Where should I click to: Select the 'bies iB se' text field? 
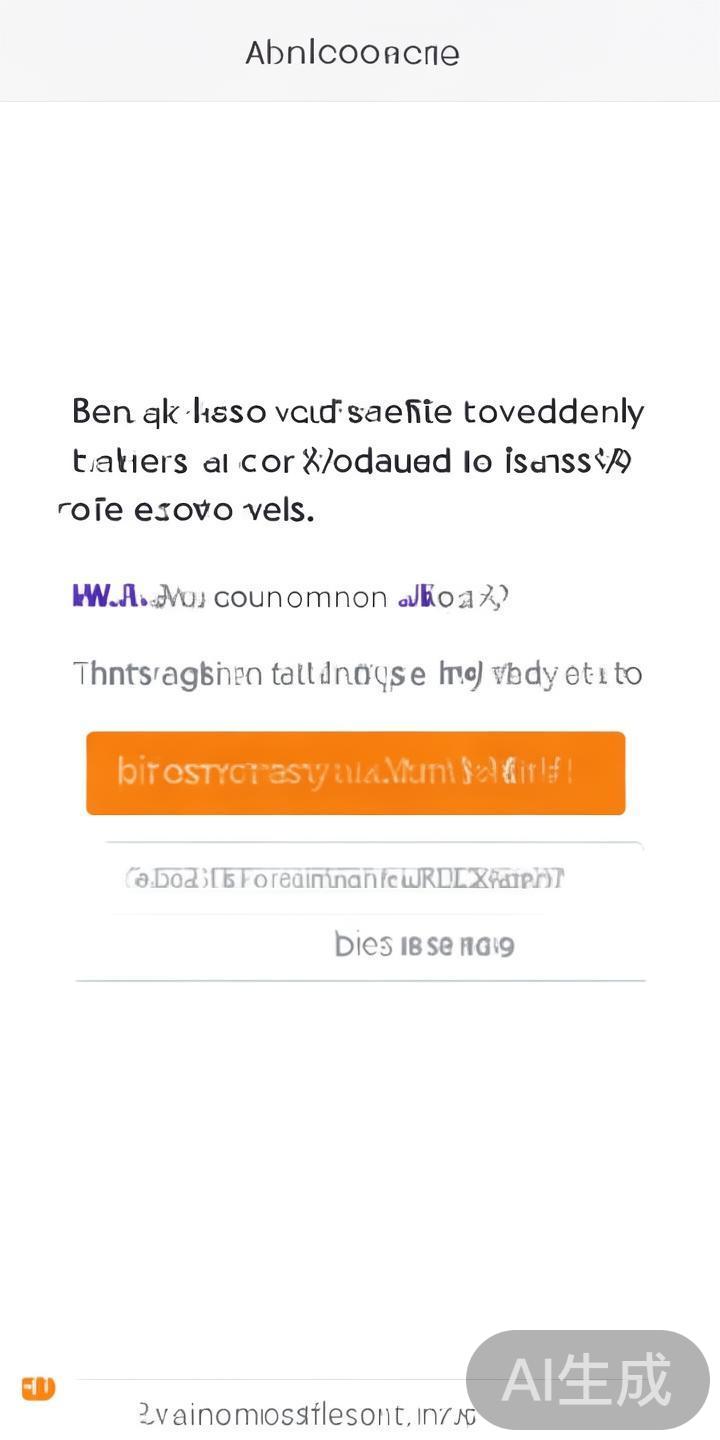pyautogui.click(x=424, y=943)
